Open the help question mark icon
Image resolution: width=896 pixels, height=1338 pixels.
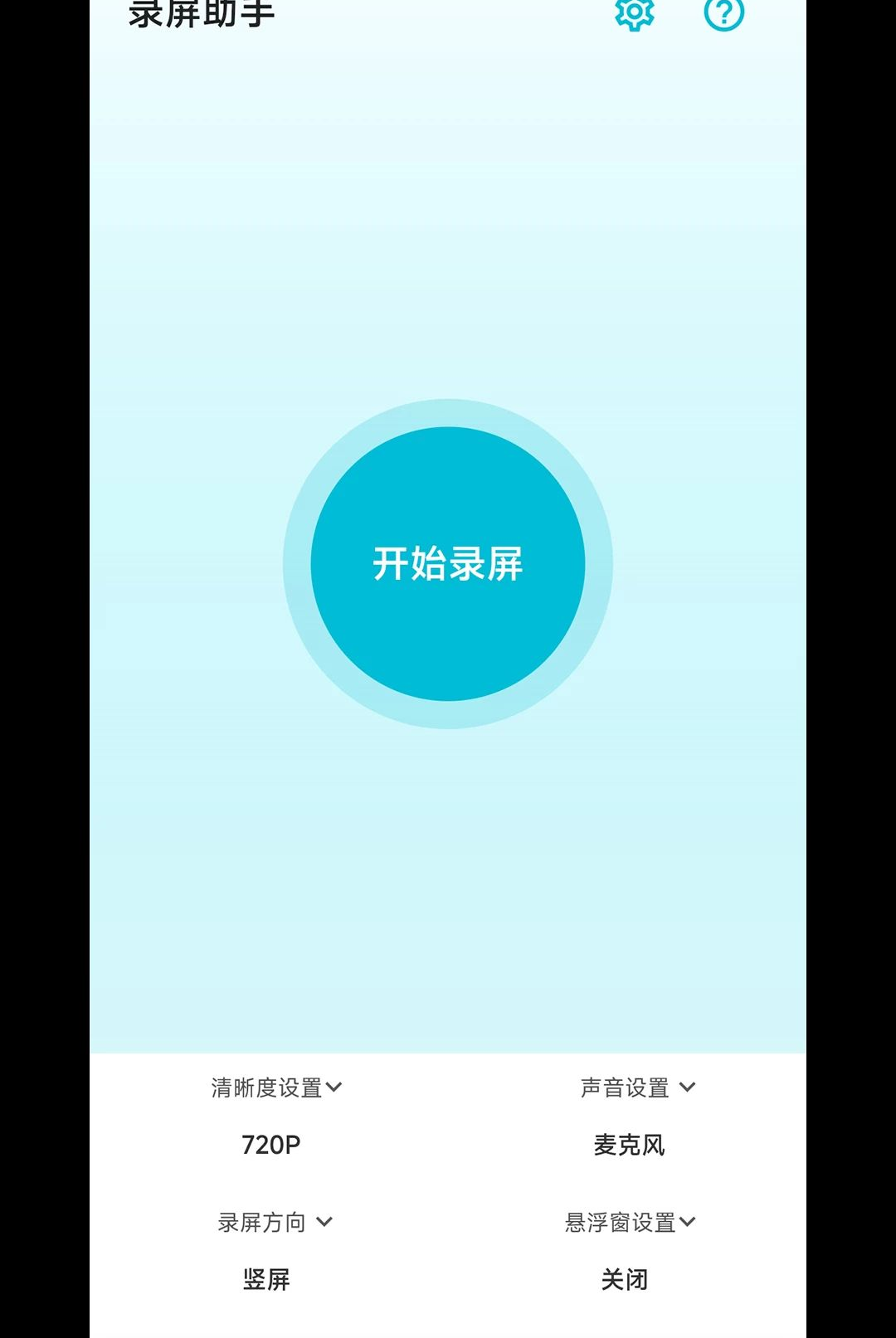[724, 12]
